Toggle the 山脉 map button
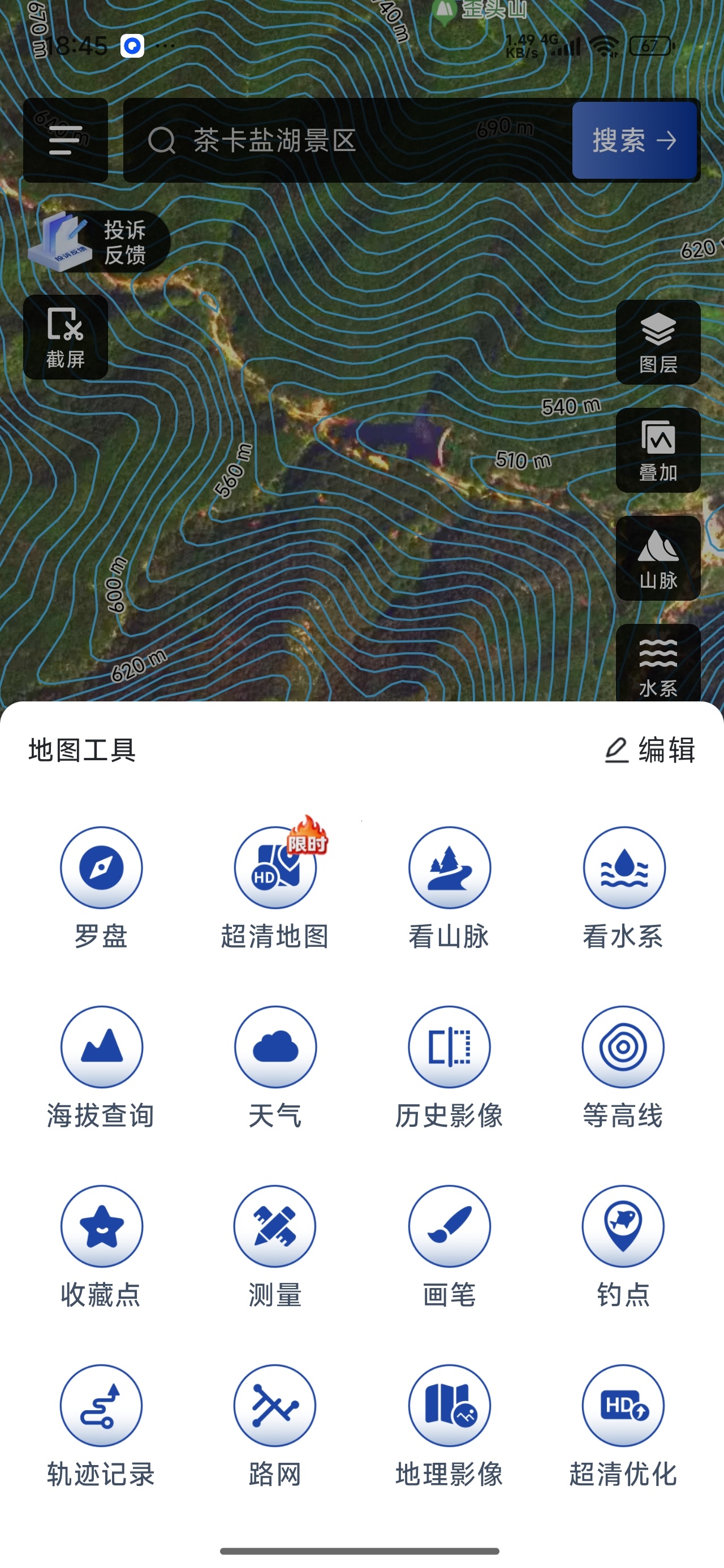 658,558
